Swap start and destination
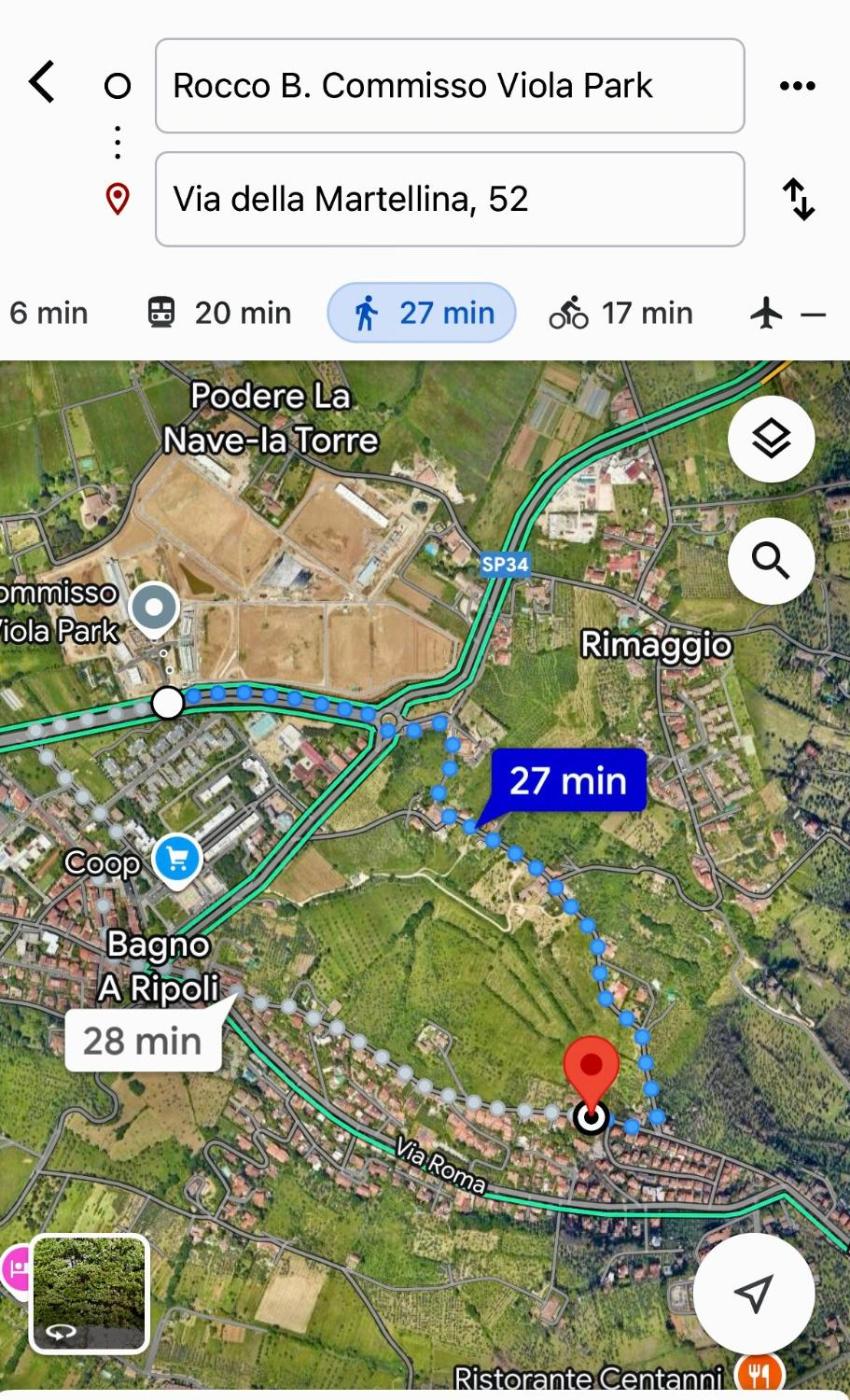 coord(798,199)
